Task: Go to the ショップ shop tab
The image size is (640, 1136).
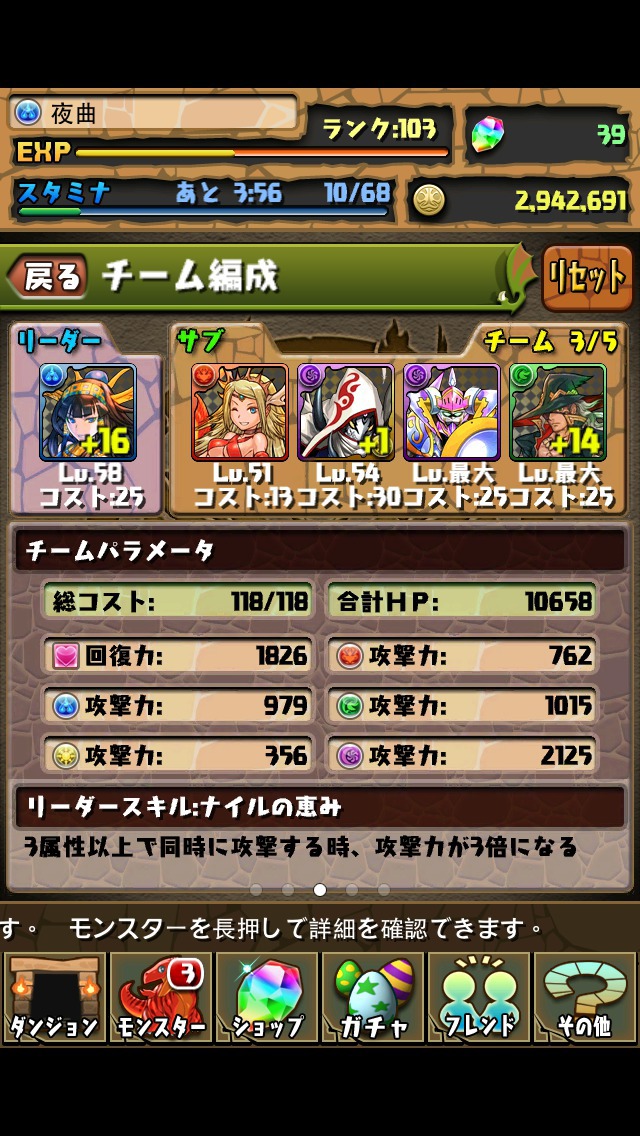Action: point(266,996)
